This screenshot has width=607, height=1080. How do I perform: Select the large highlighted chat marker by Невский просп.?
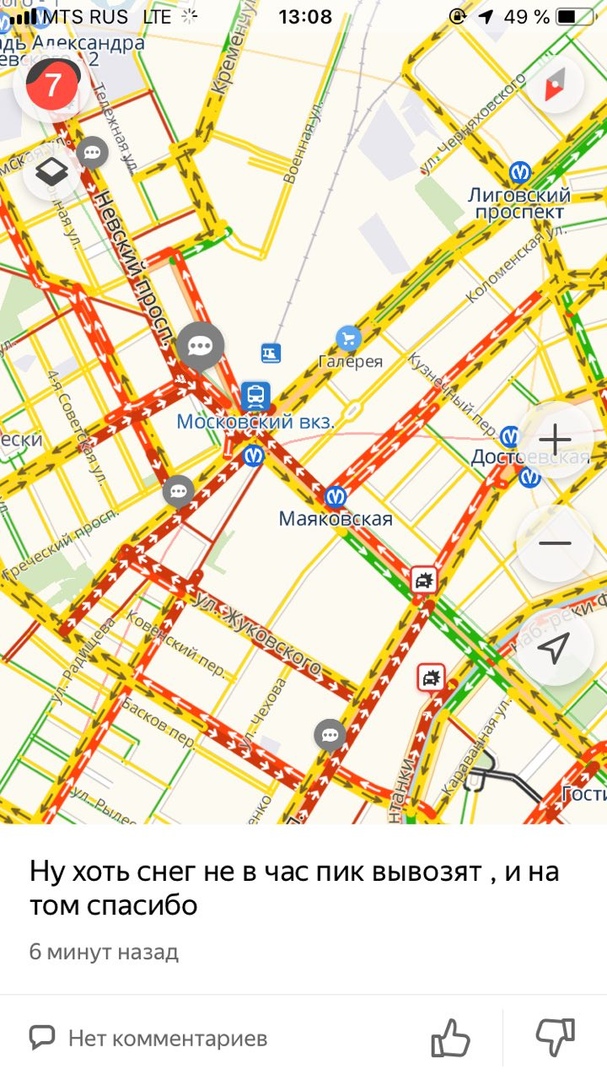click(x=200, y=346)
